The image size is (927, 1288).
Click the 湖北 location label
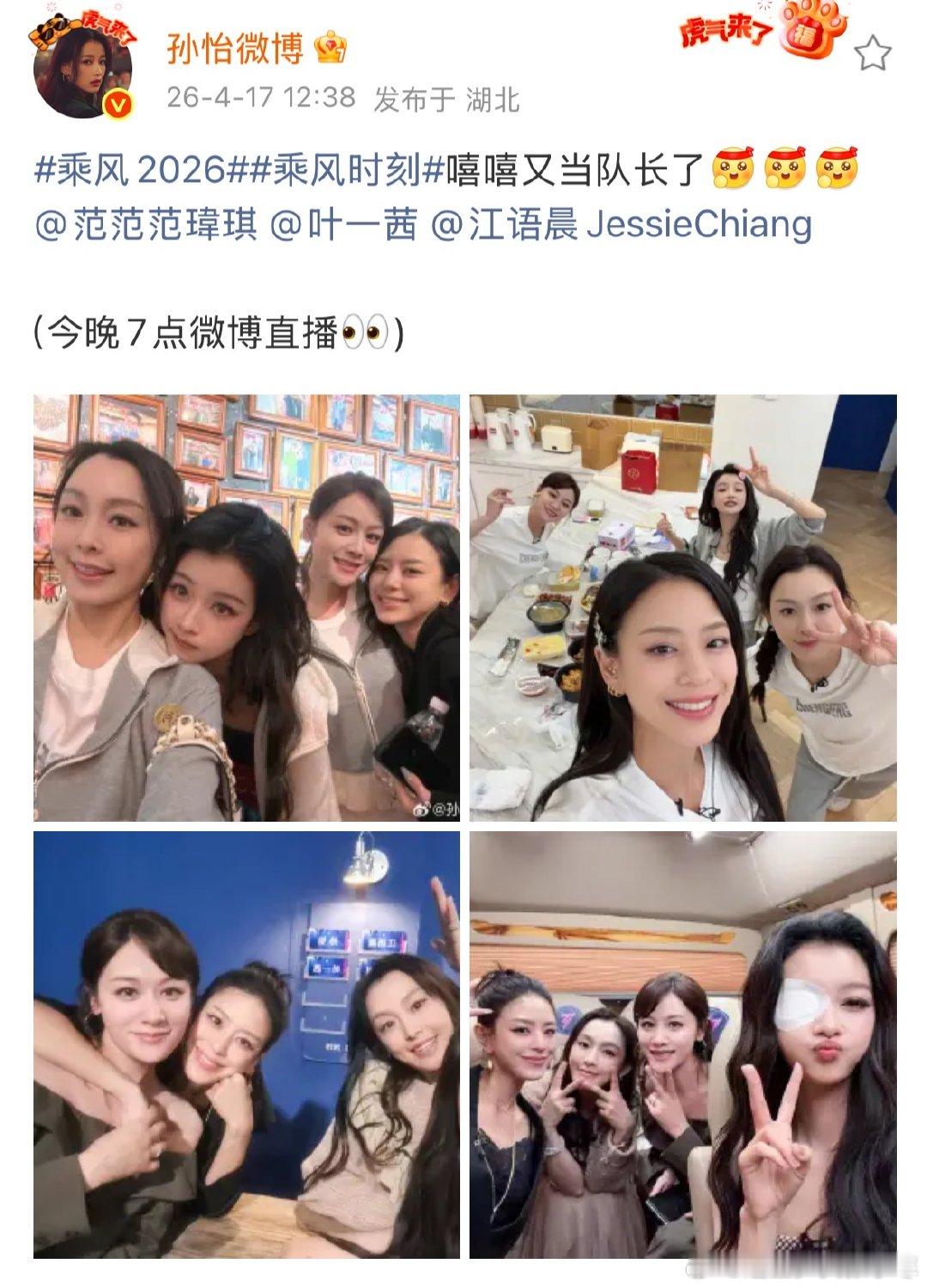[x=494, y=99]
